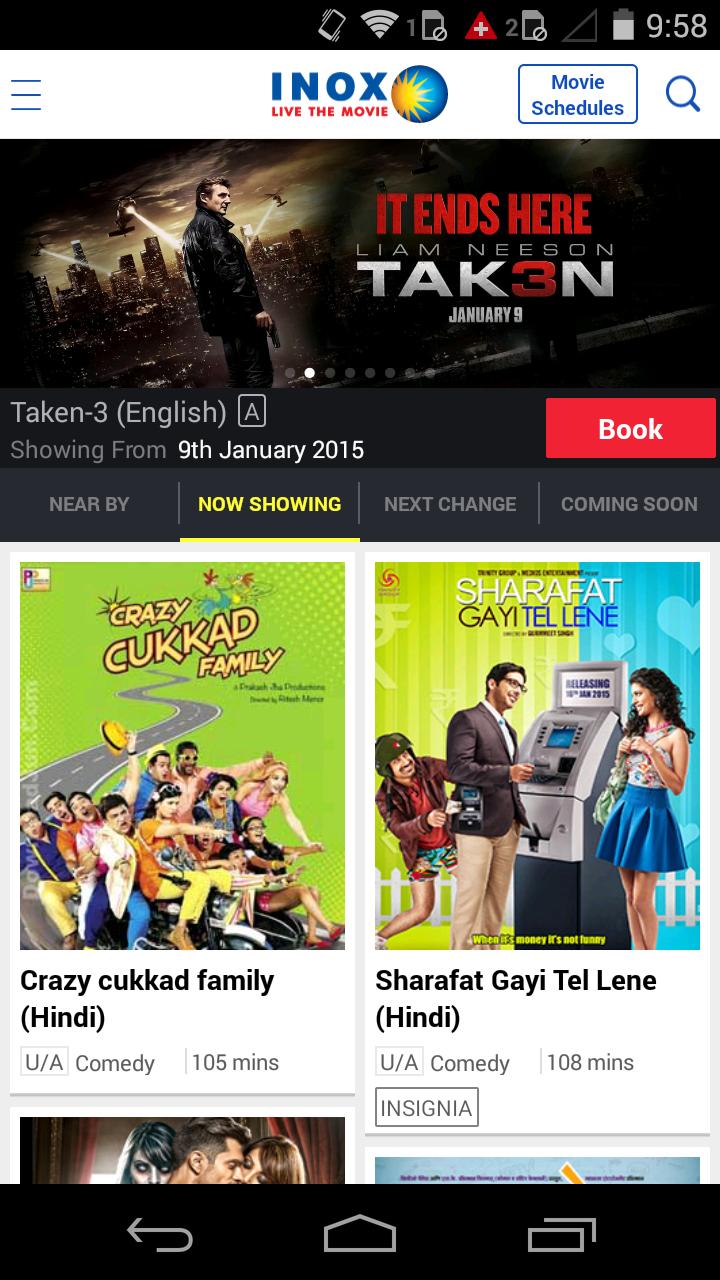
Task: Open the Taken 3 banner
Action: coord(360,263)
